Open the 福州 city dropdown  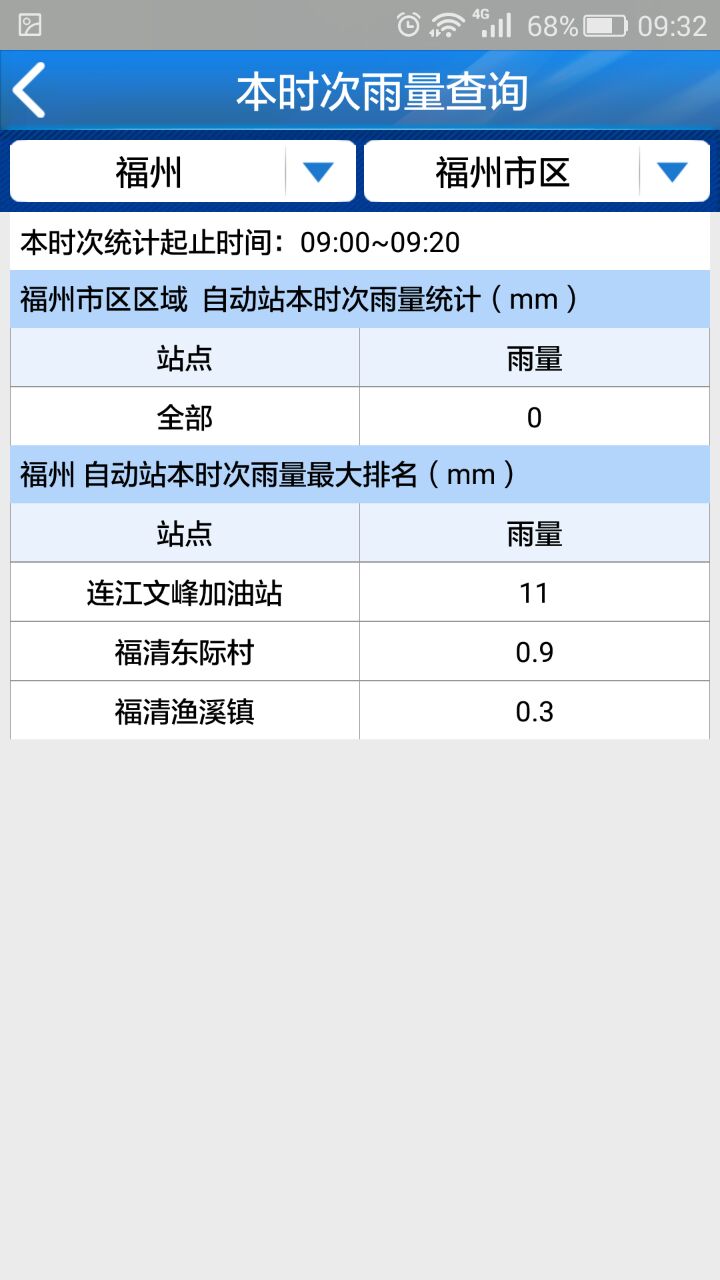(x=183, y=172)
